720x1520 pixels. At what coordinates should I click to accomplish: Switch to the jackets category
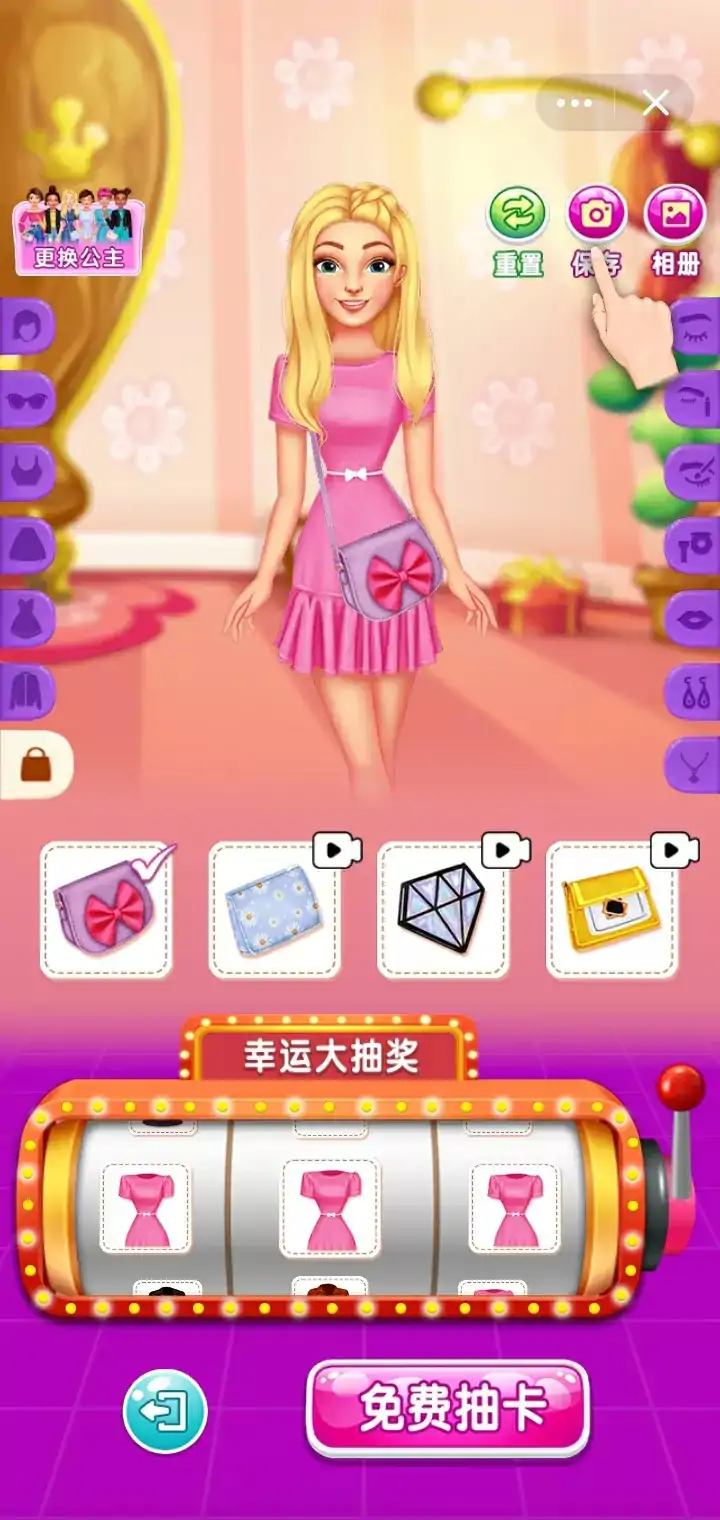tap(25, 690)
